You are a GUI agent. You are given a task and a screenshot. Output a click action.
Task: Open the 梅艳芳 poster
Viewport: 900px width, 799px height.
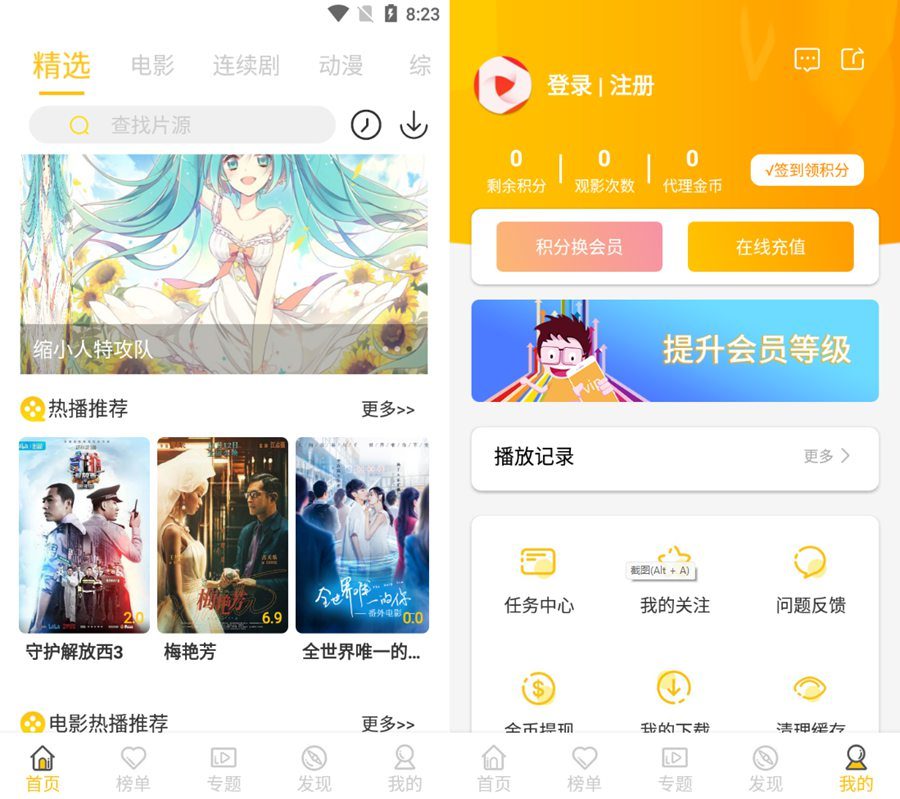click(x=222, y=535)
